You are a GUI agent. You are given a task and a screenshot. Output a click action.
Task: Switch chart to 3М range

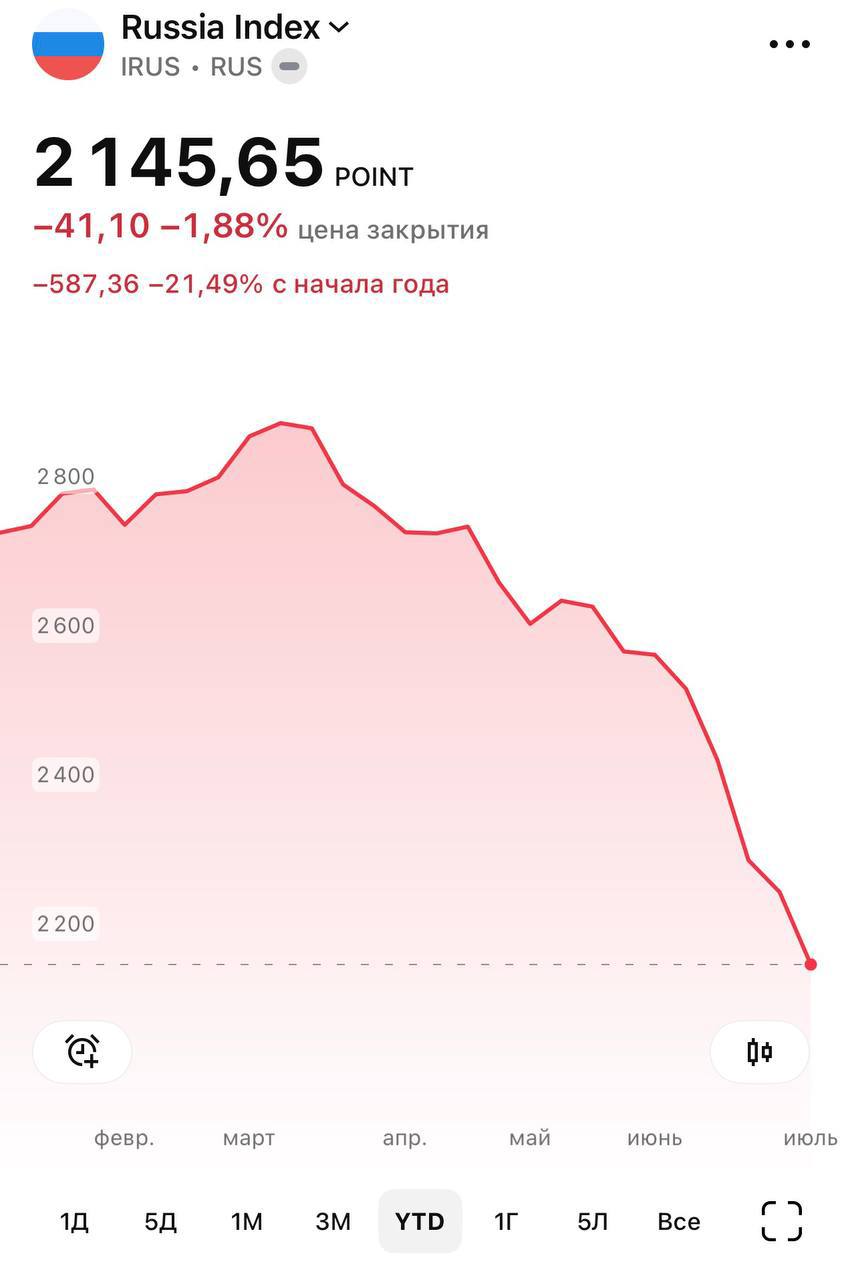[x=333, y=1222]
